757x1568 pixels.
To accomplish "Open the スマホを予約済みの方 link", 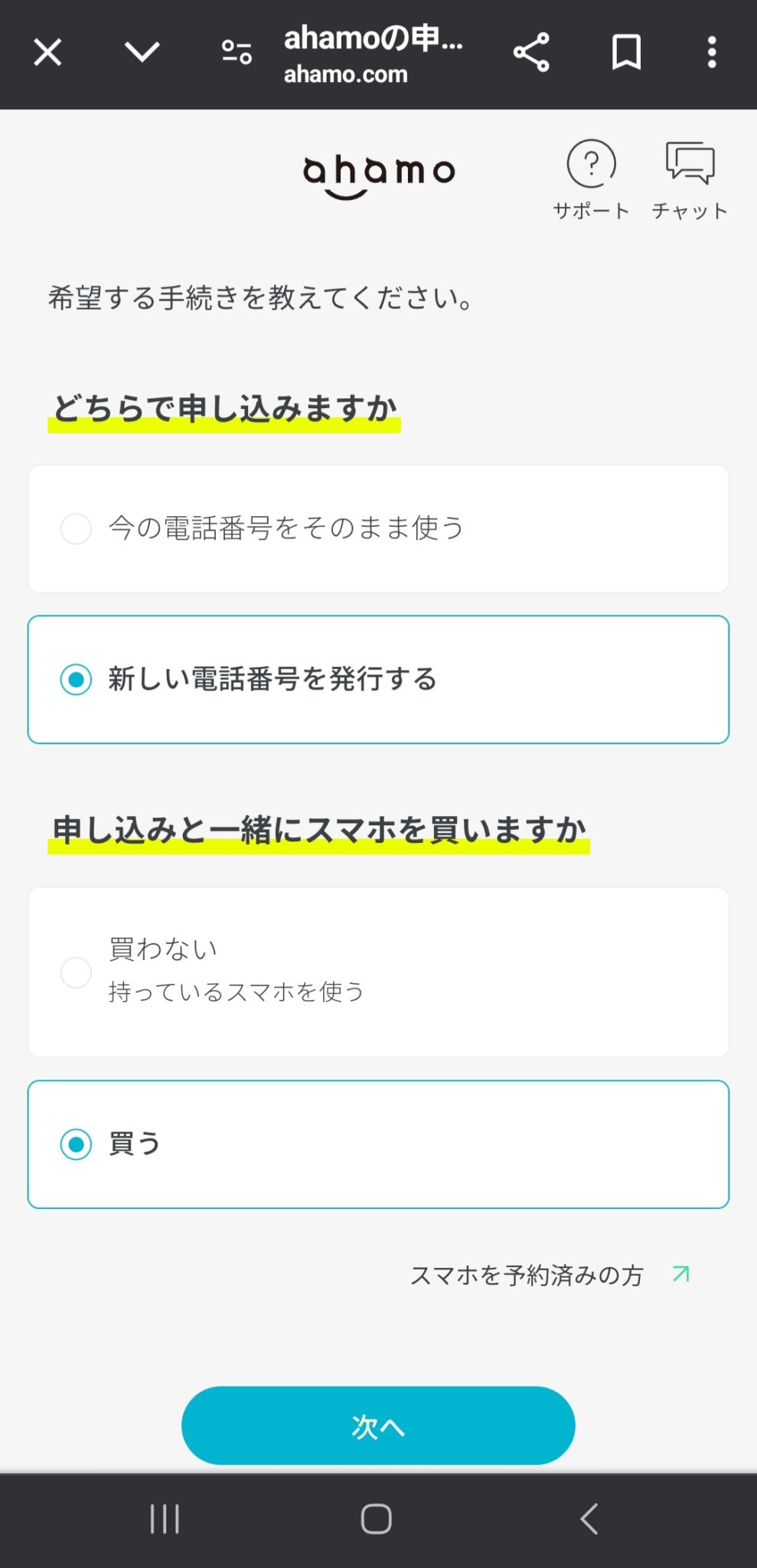I will 527,1275.
